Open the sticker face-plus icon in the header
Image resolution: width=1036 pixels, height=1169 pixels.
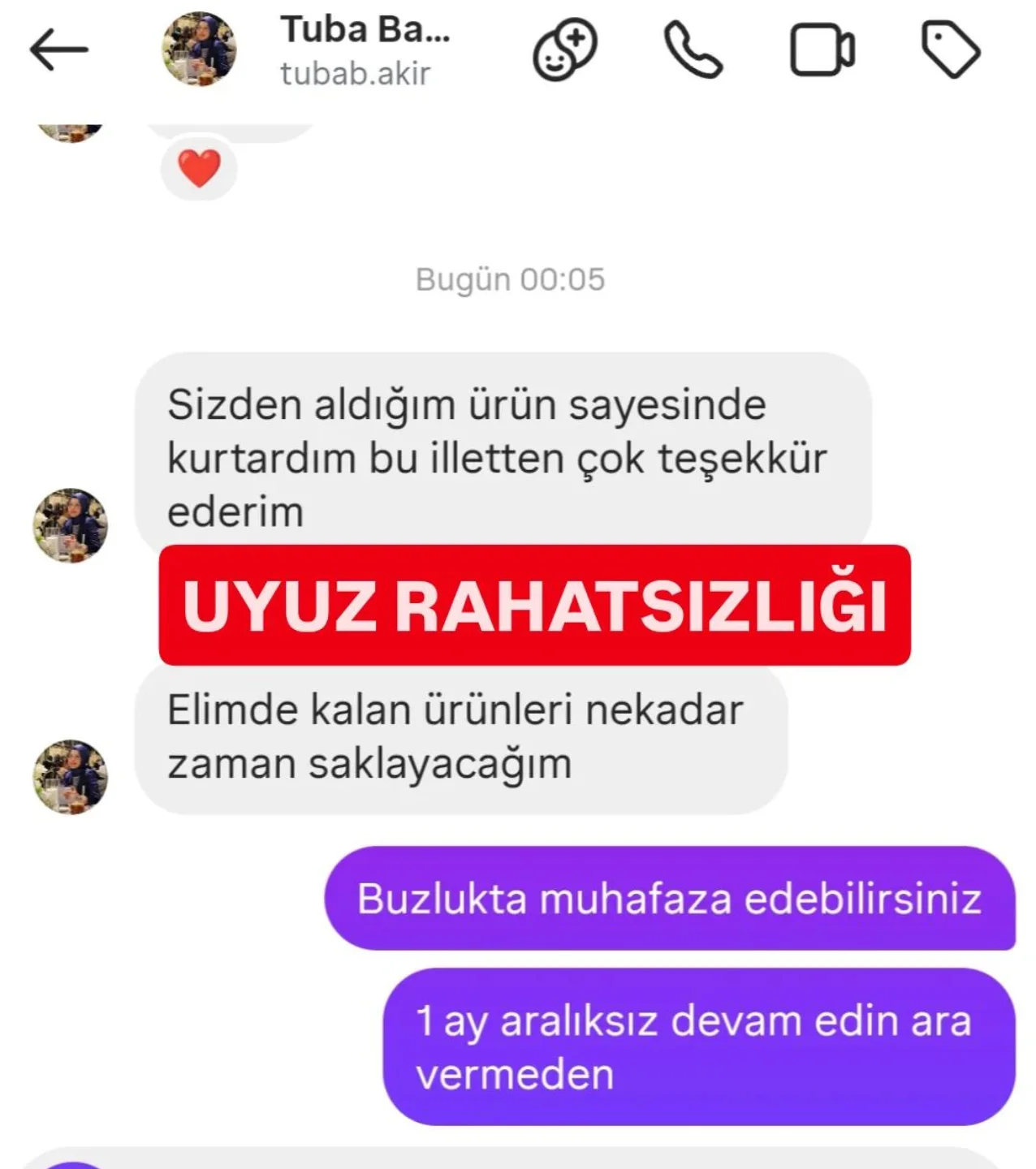[x=564, y=50]
